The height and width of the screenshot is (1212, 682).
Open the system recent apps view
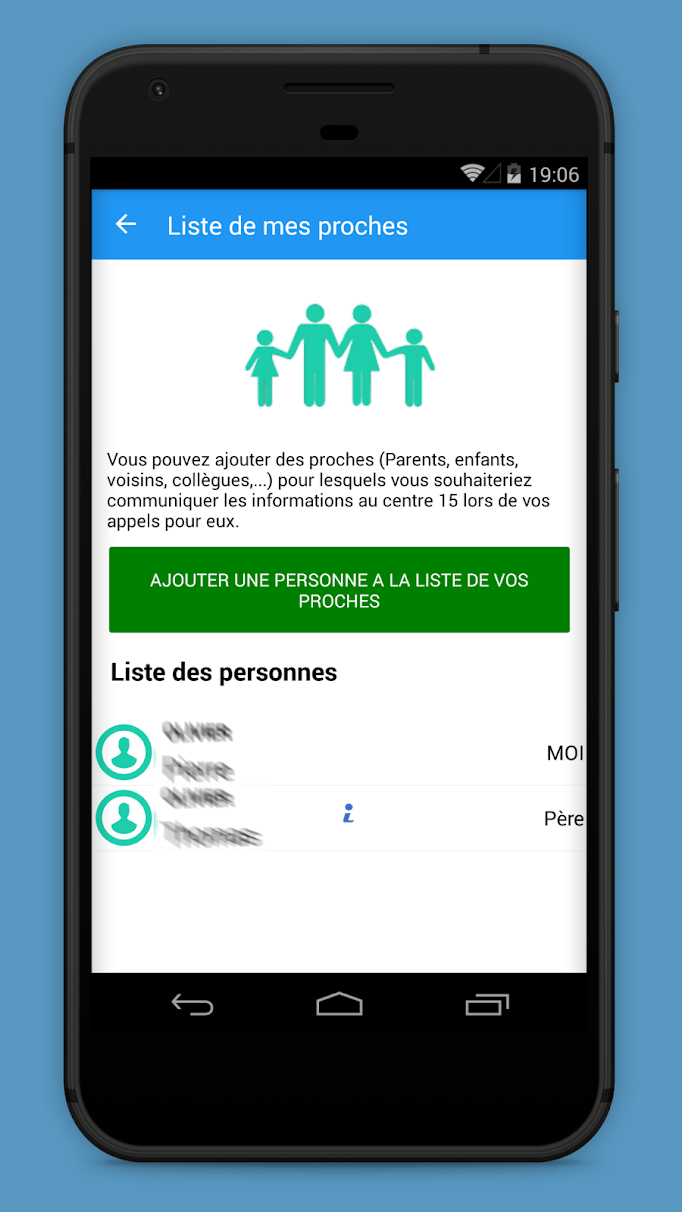click(487, 1004)
